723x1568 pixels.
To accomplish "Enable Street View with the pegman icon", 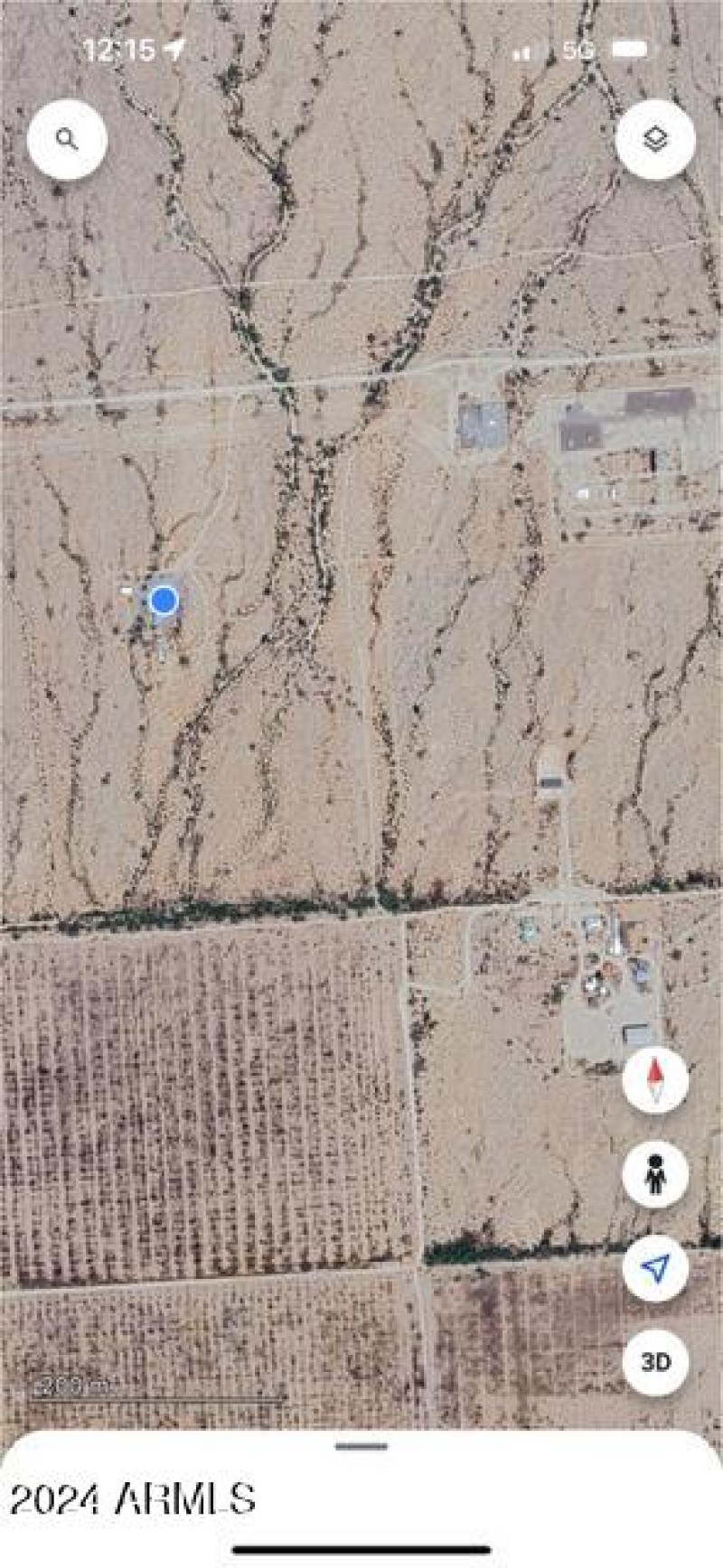I will [655, 1174].
